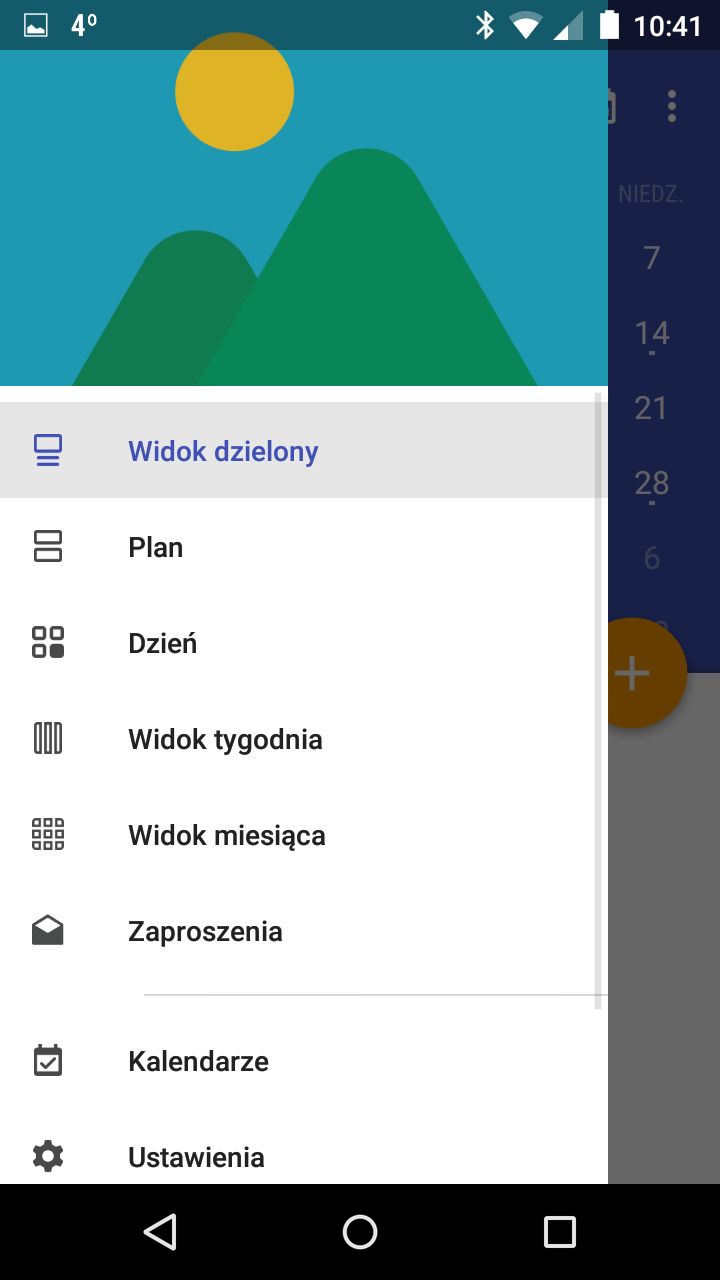Viewport: 720px width, 1280px height.
Task: Open Zaproszenia
Action: 304,930
